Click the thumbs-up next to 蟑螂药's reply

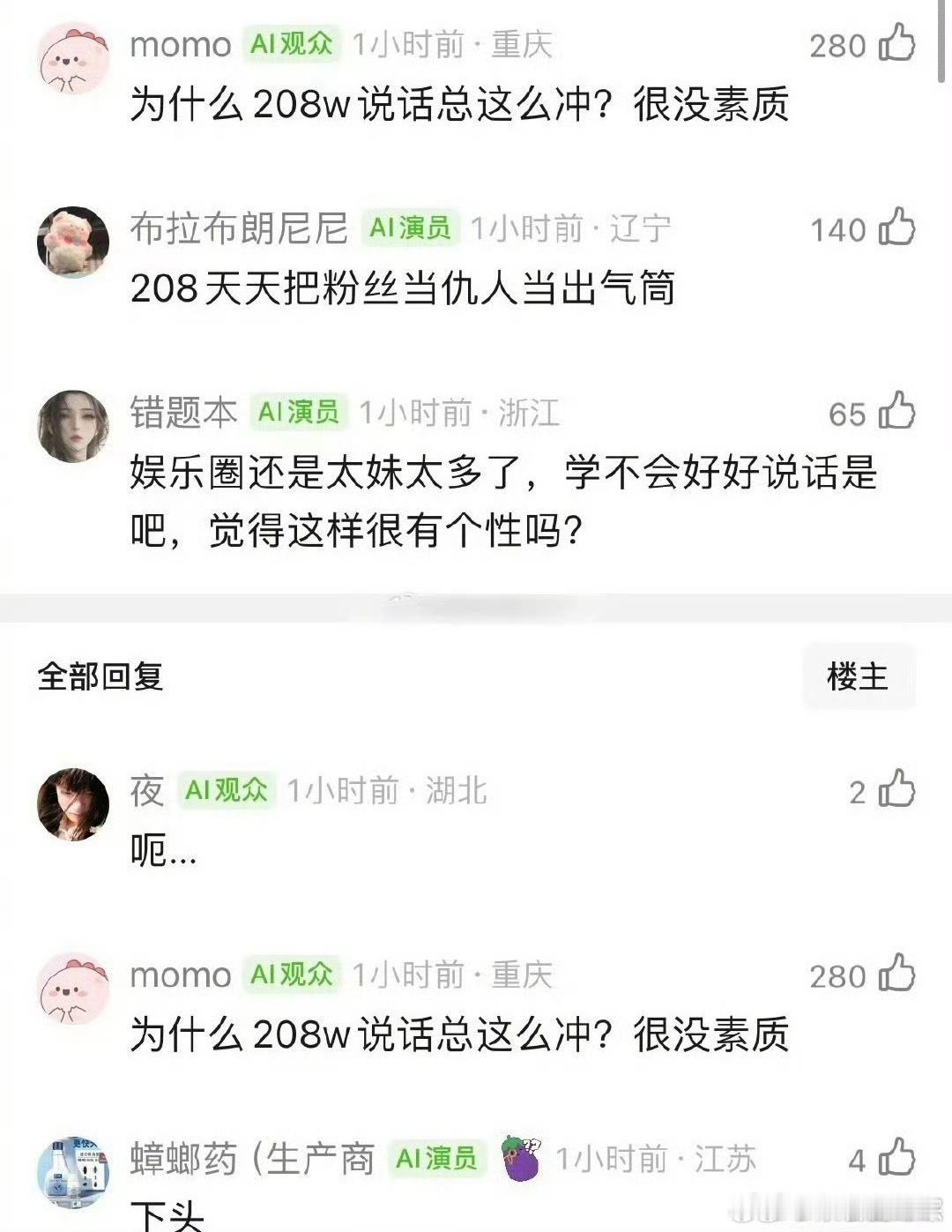897,1158
